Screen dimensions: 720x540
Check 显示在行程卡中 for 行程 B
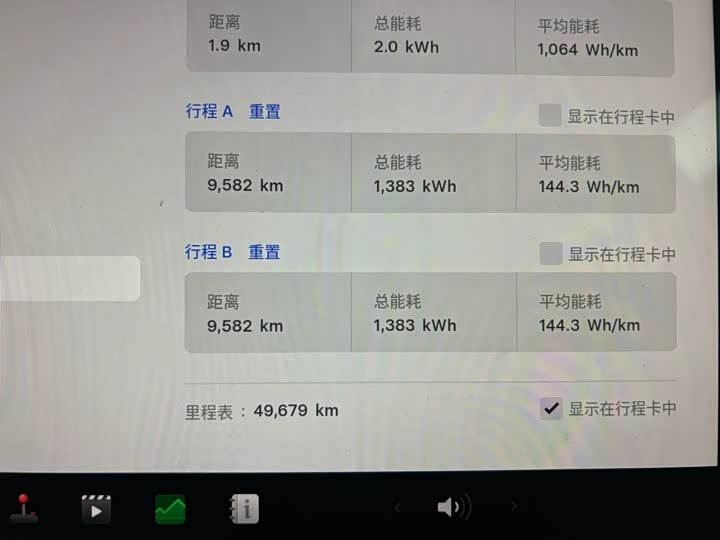tap(551, 254)
